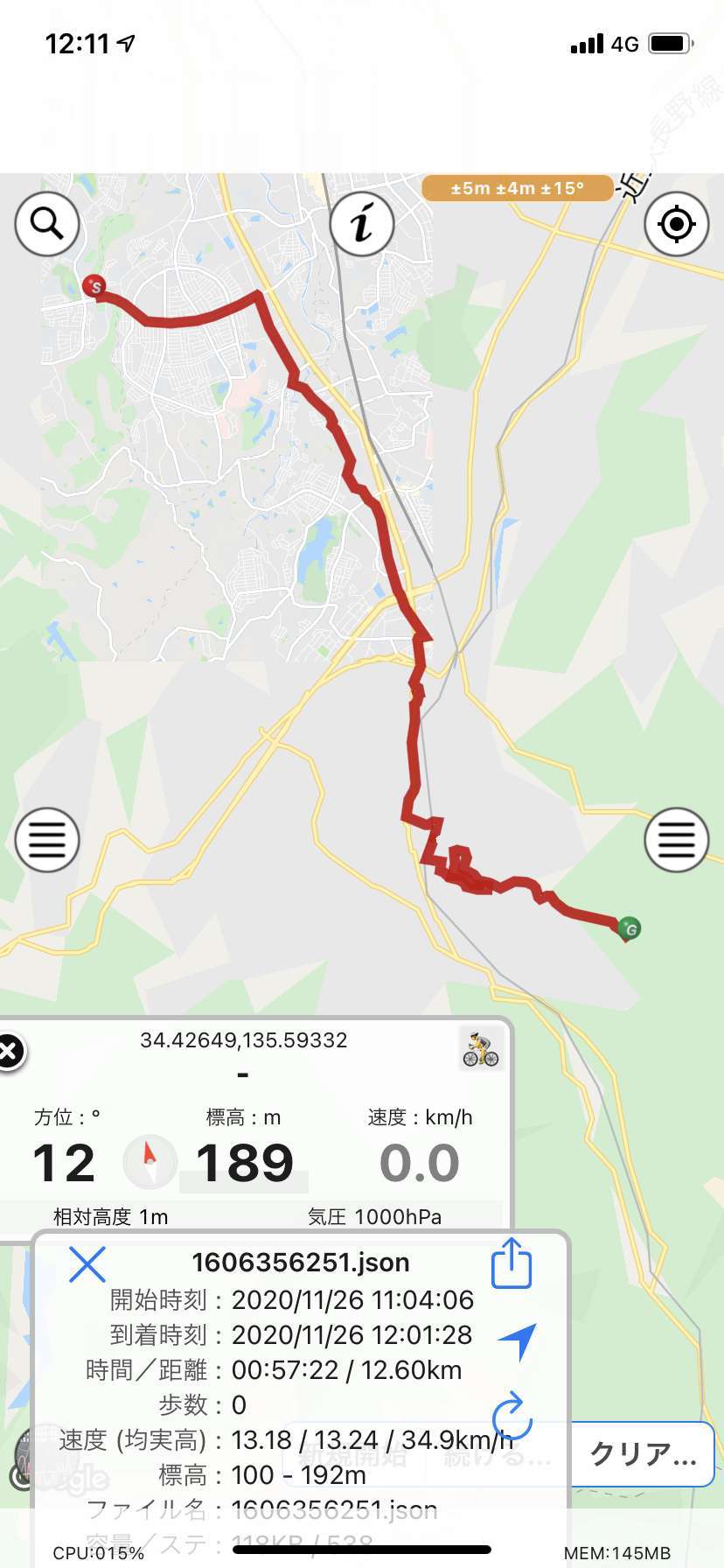724x1568 pixels.
Task: Close the 1606356251.json track details
Action: 87,1264
